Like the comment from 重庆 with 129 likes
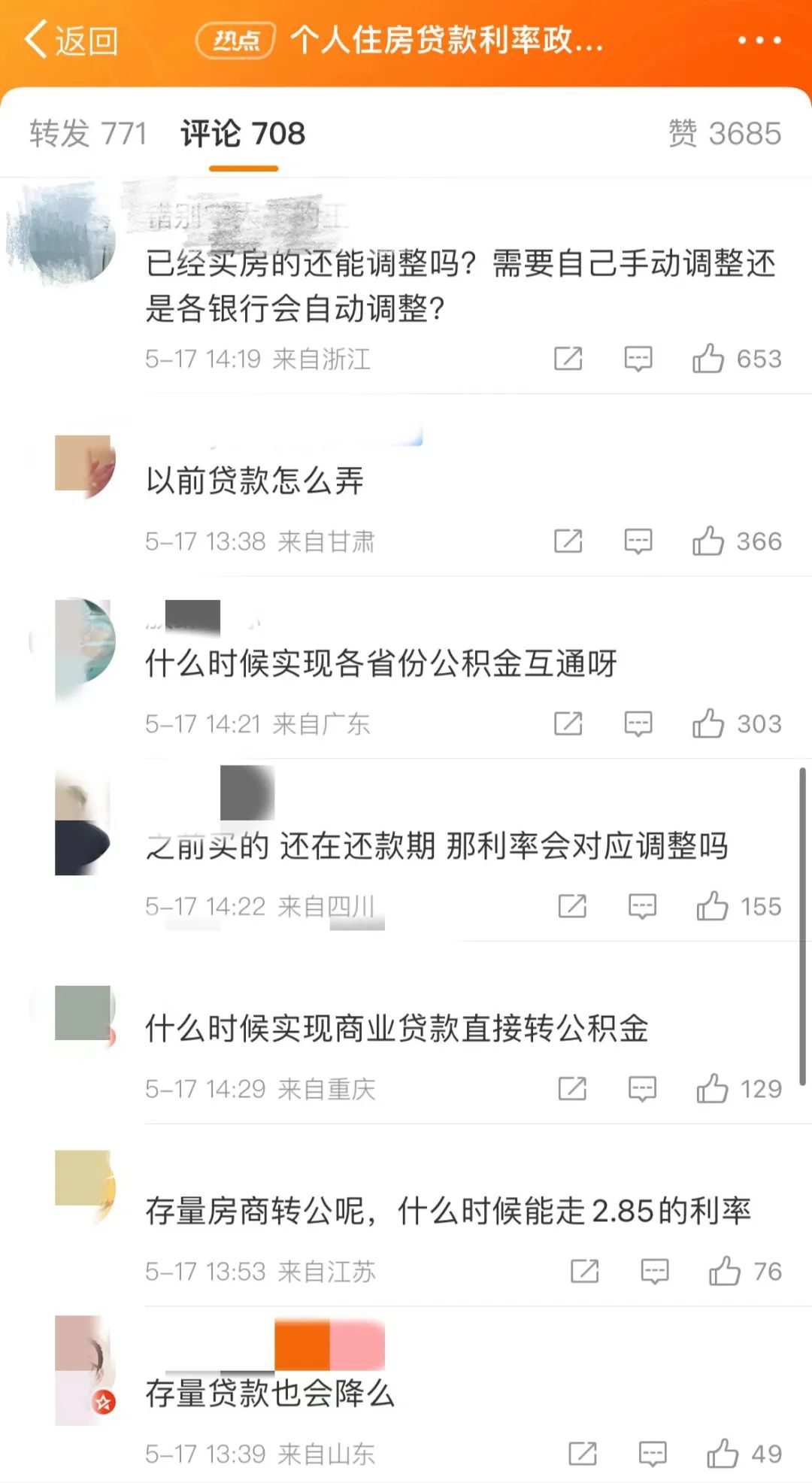 712,1088
